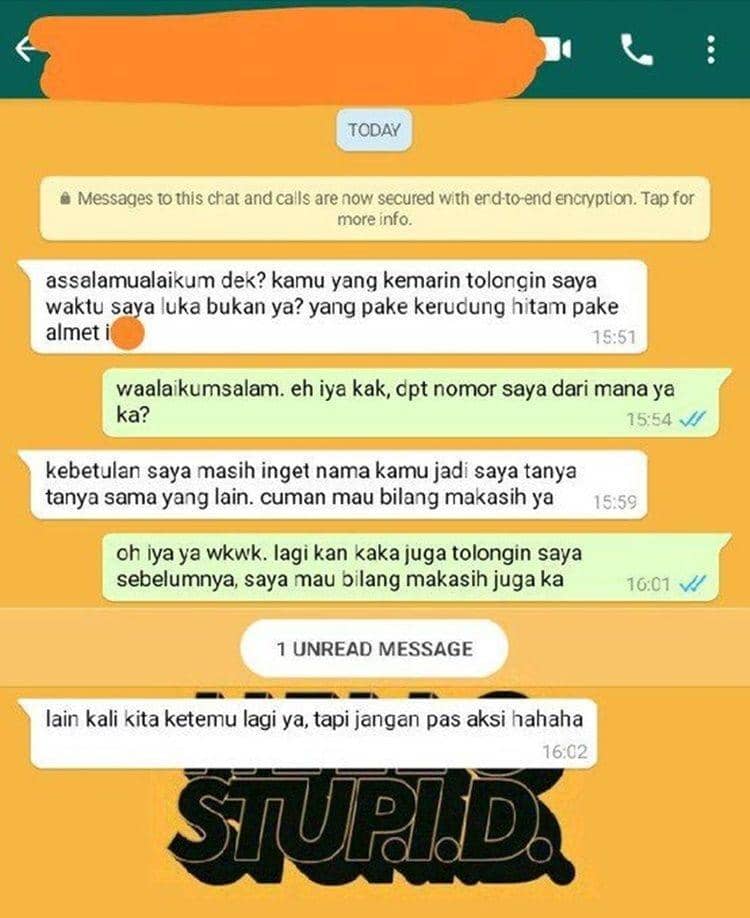Start a video call
Image resolution: width=750 pixels, height=918 pixels.
pos(558,50)
